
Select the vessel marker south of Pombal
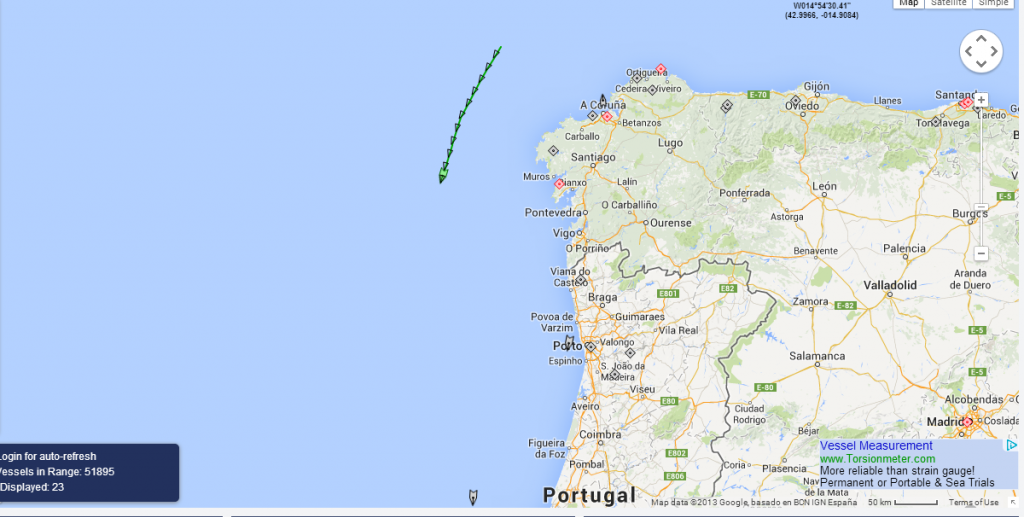point(473,496)
